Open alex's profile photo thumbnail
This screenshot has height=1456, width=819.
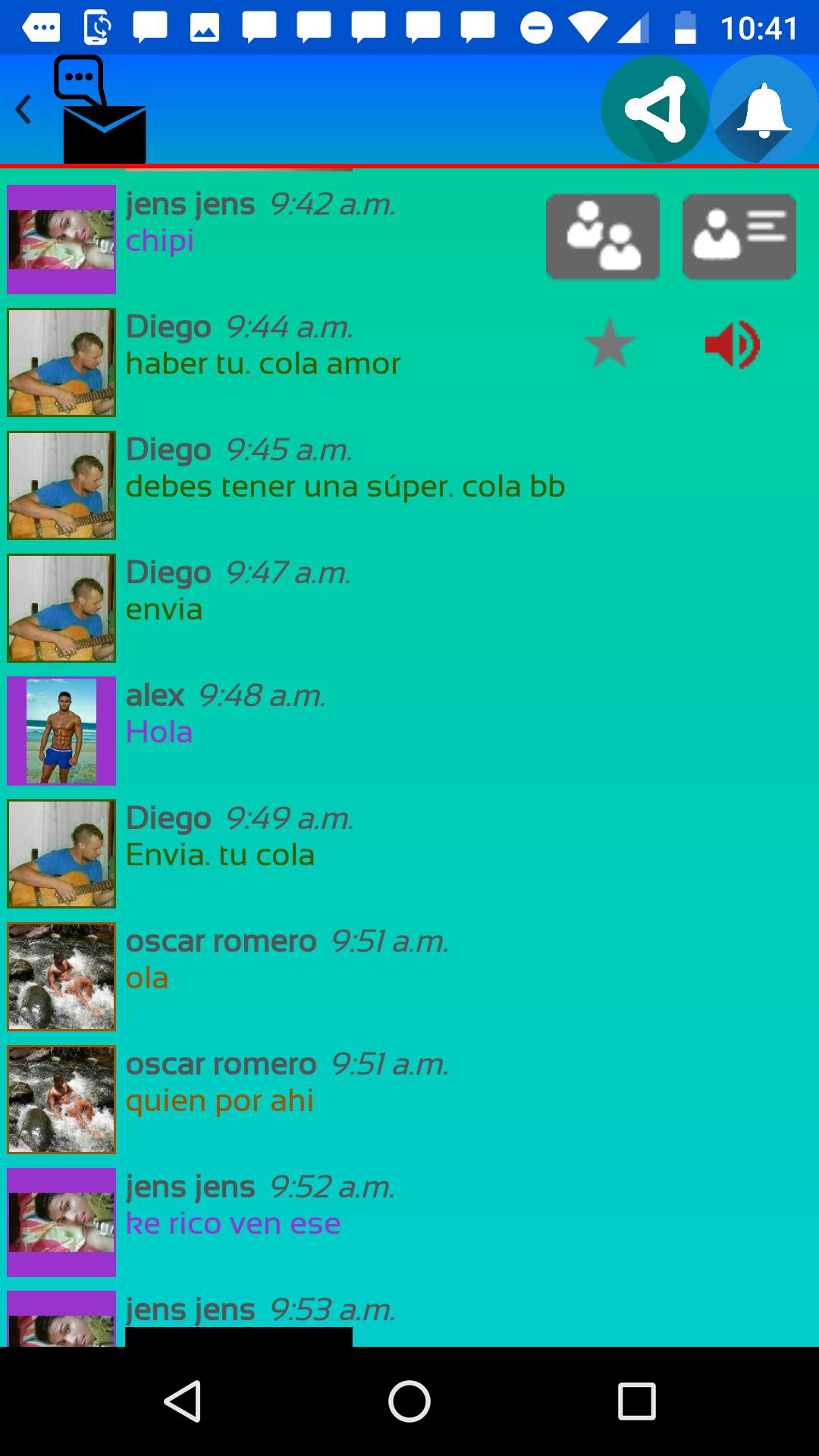[61, 730]
